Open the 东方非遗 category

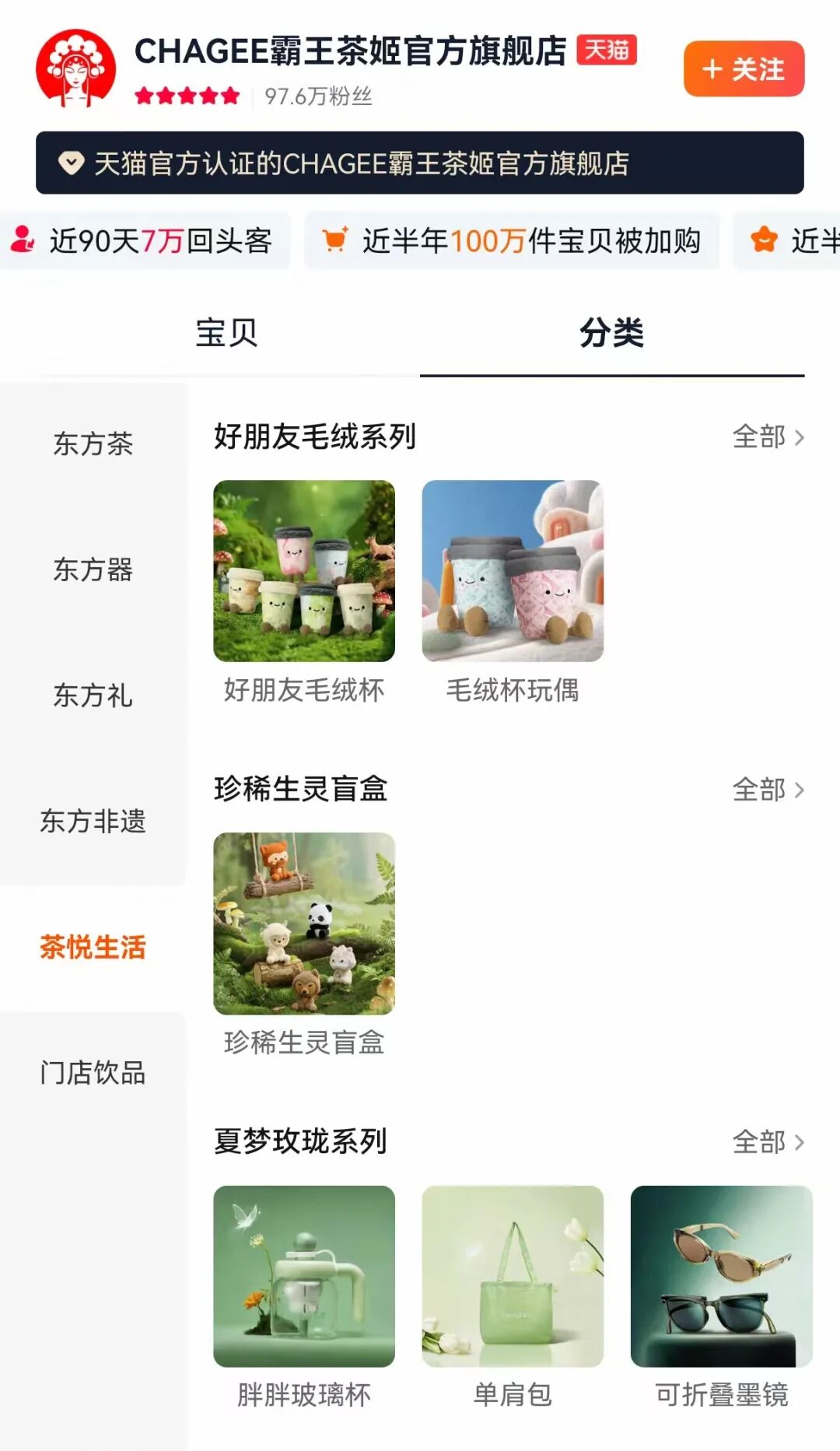(93, 822)
